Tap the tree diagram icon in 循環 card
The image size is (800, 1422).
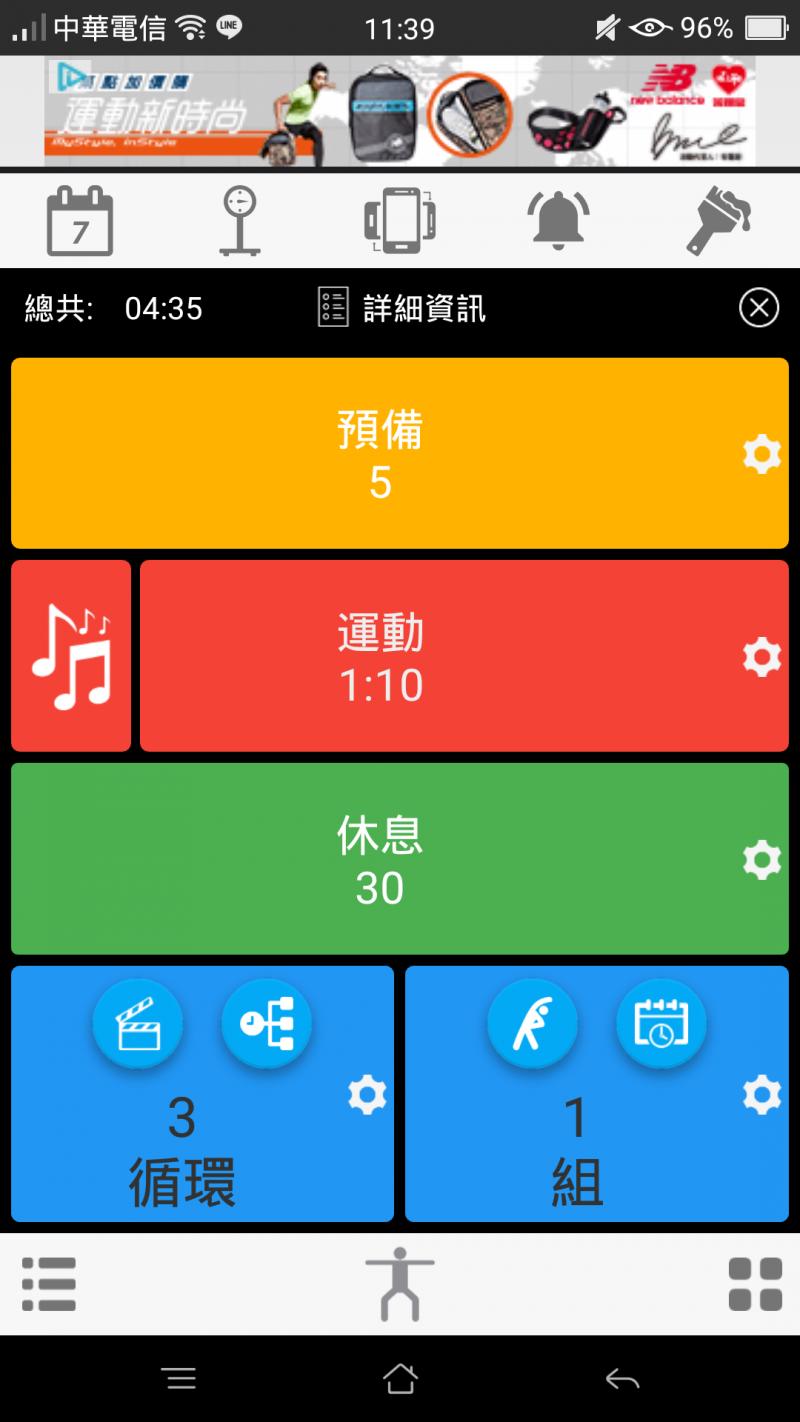point(266,1024)
